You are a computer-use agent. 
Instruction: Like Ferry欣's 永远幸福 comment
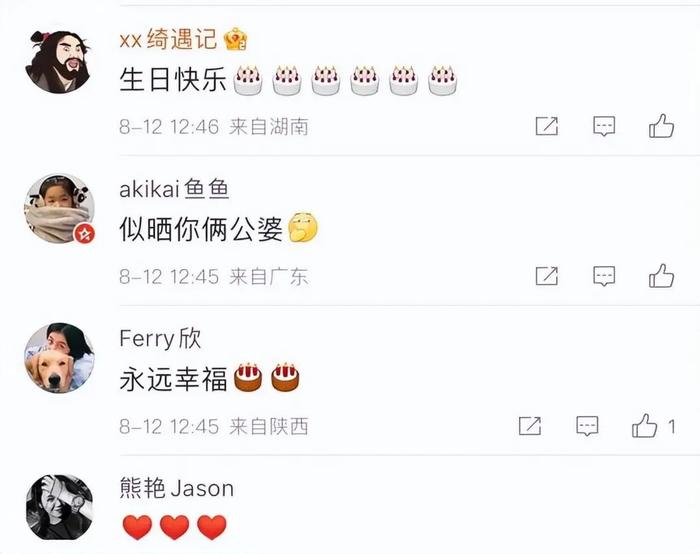(645, 426)
